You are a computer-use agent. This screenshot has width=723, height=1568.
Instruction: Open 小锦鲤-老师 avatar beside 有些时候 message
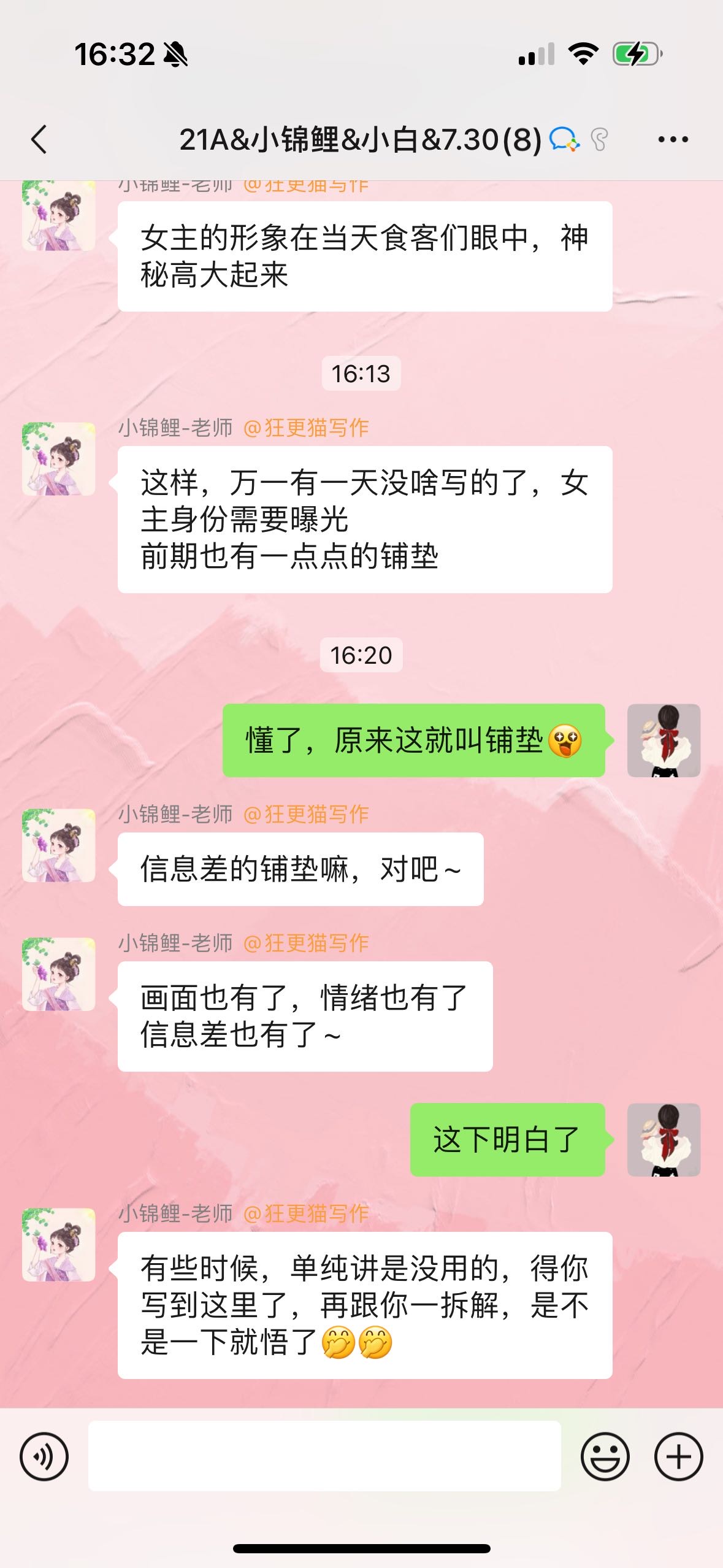59,1245
